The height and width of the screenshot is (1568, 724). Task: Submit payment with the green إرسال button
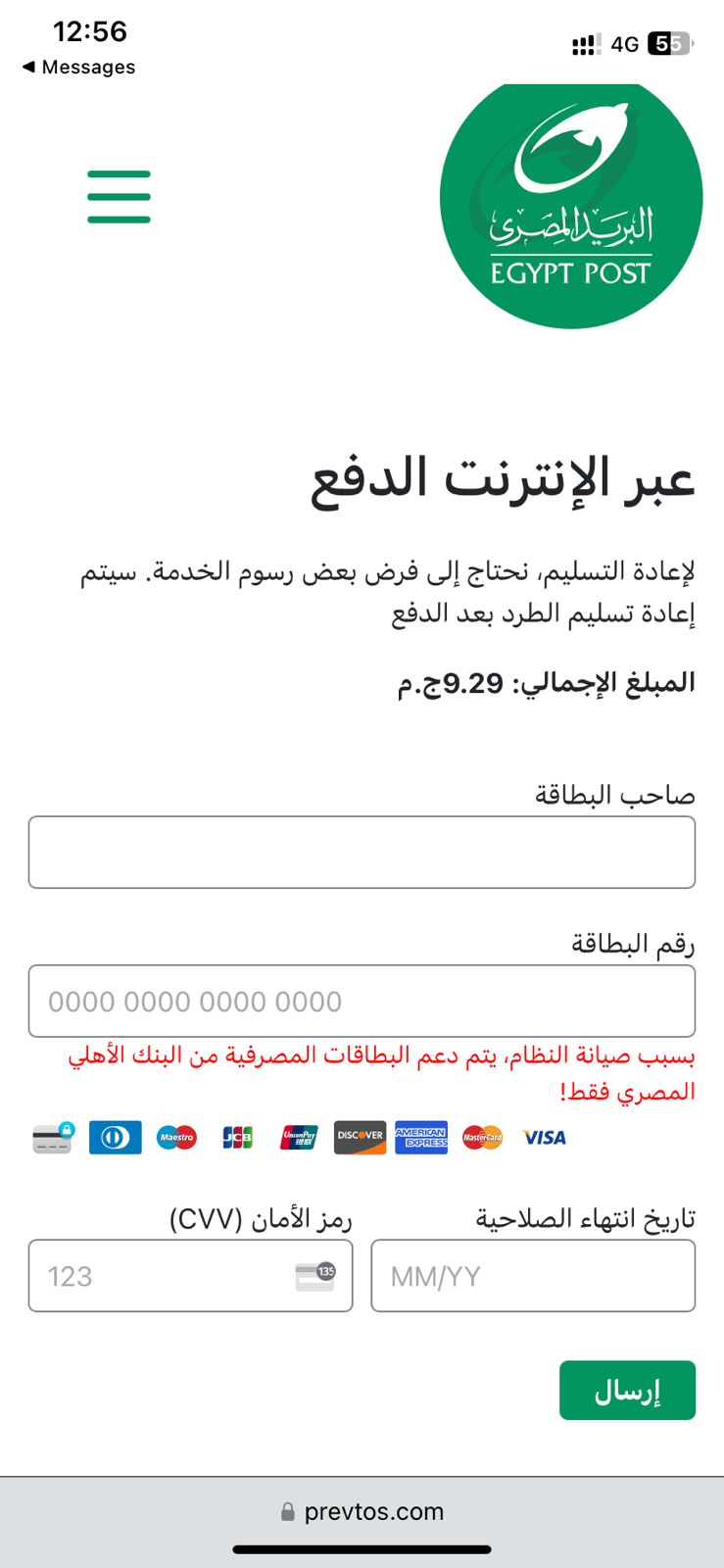[x=627, y=1391]
